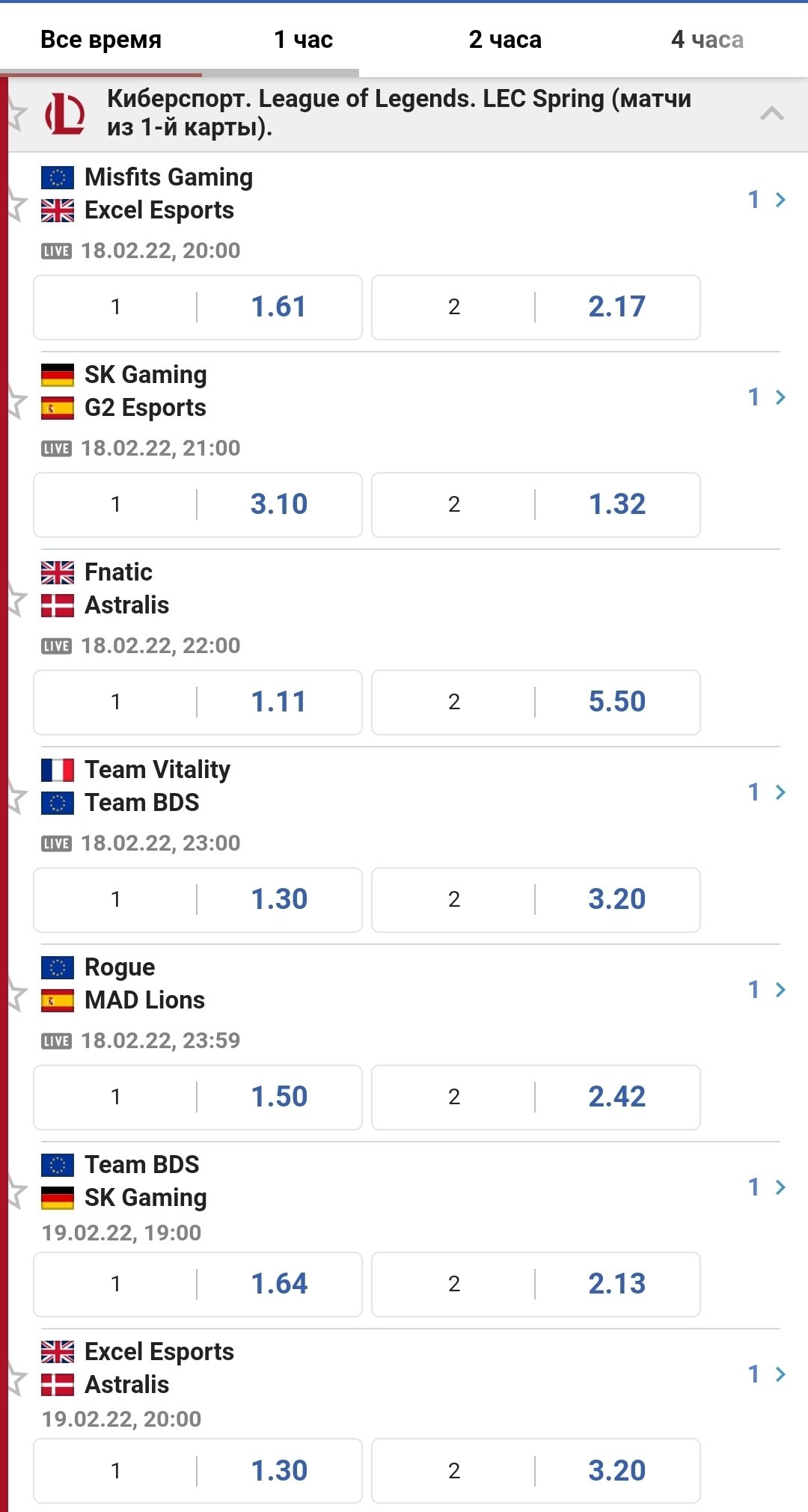Select the "4 часа" time filter
Screen dimensions: 808x1512
(x=707, y=40)
